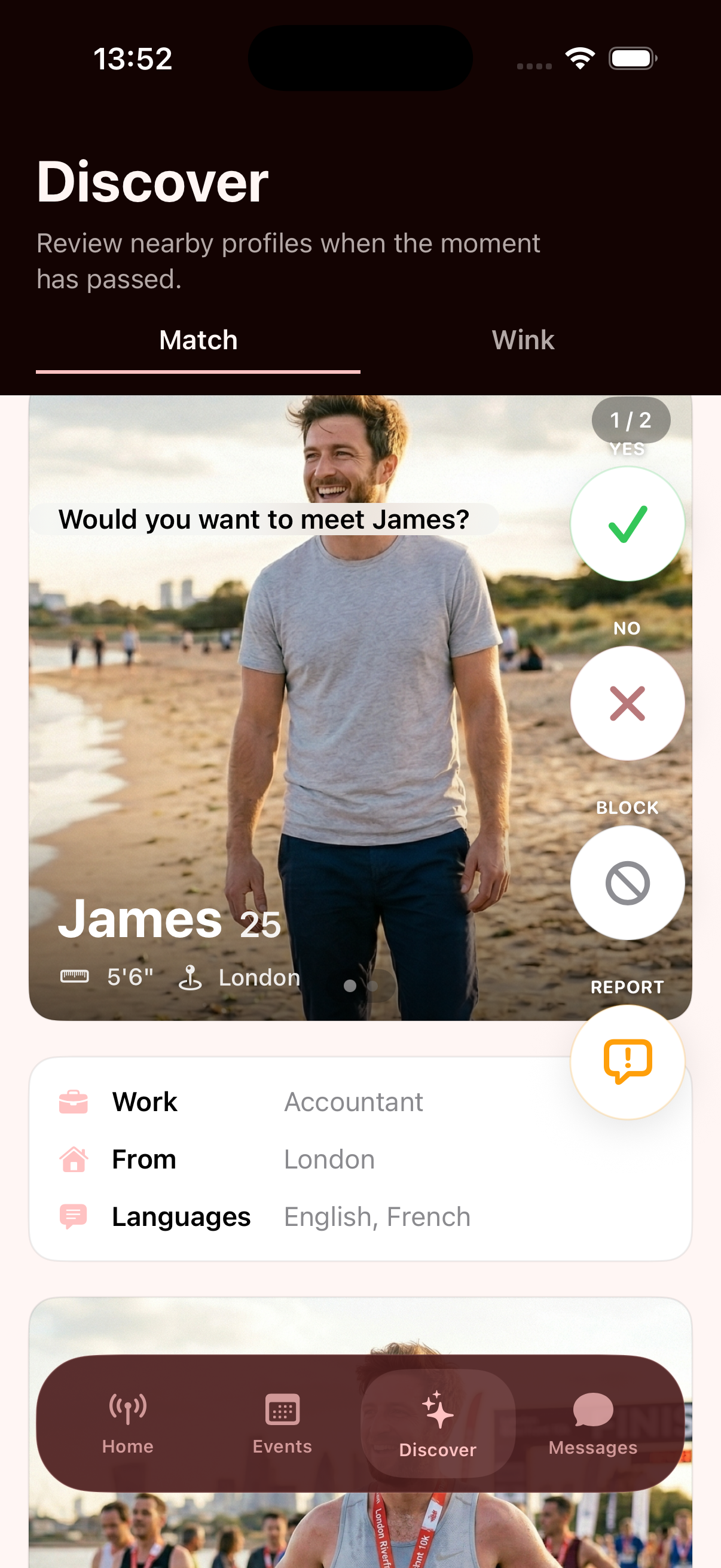Report James's profile
Viewport: 721px width, 1568px height.
tap(627, 1061)
